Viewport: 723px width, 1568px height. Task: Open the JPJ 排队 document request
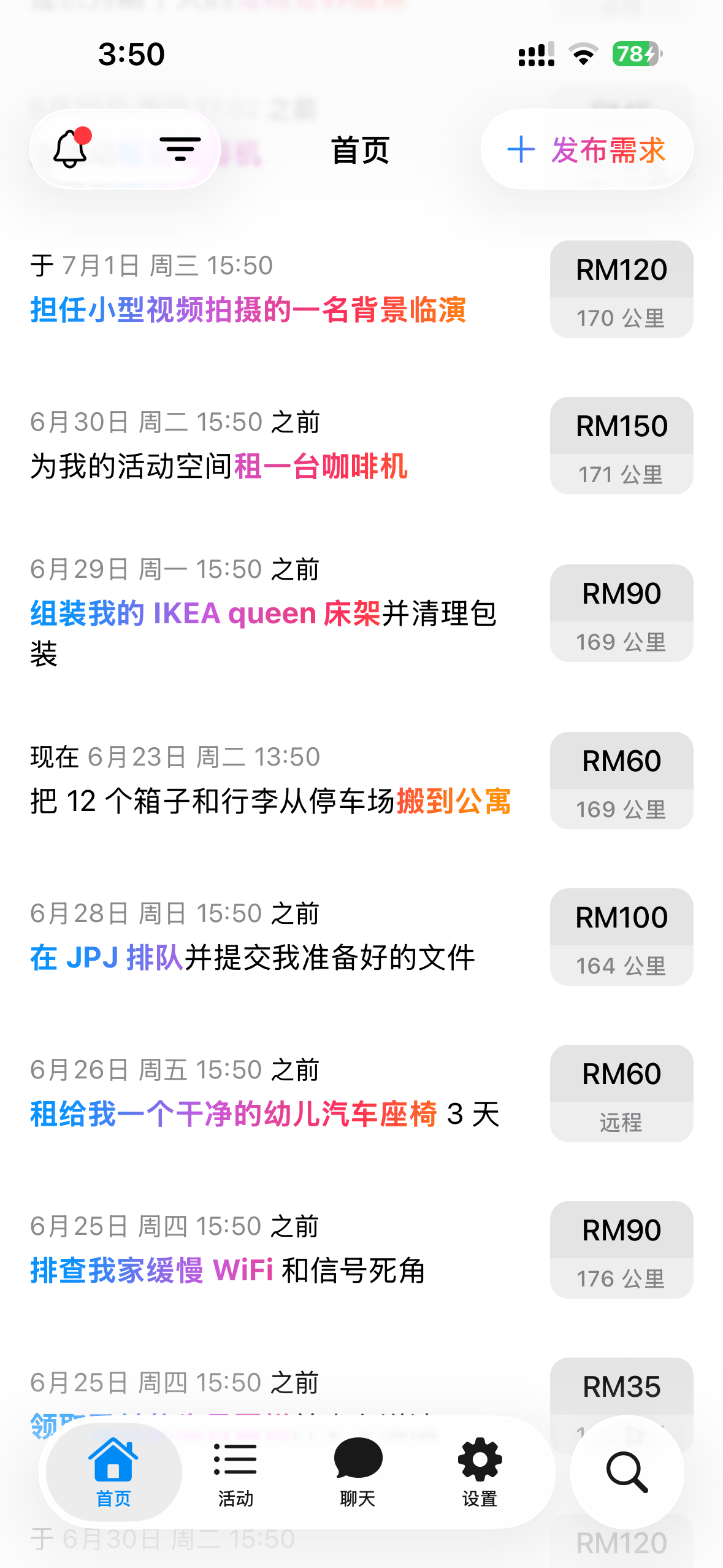[x=361, y=937]
